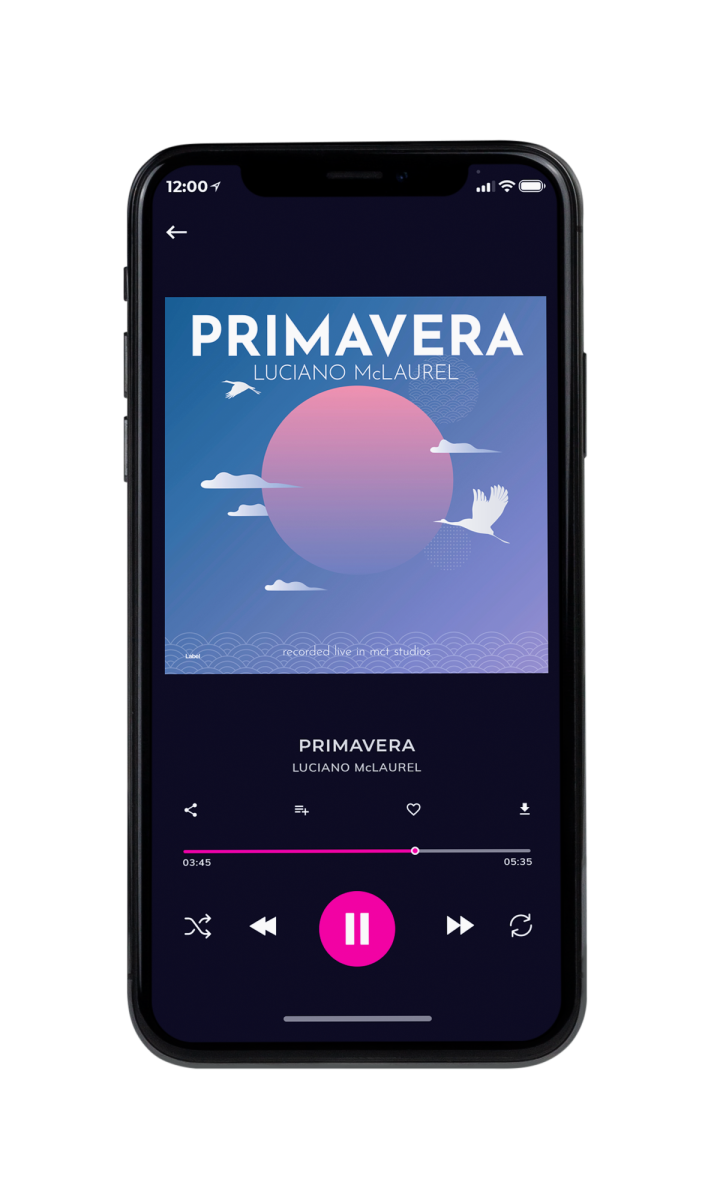Add Primavera to a playlist
720x1200 pixels.
[x=301, y=810]
